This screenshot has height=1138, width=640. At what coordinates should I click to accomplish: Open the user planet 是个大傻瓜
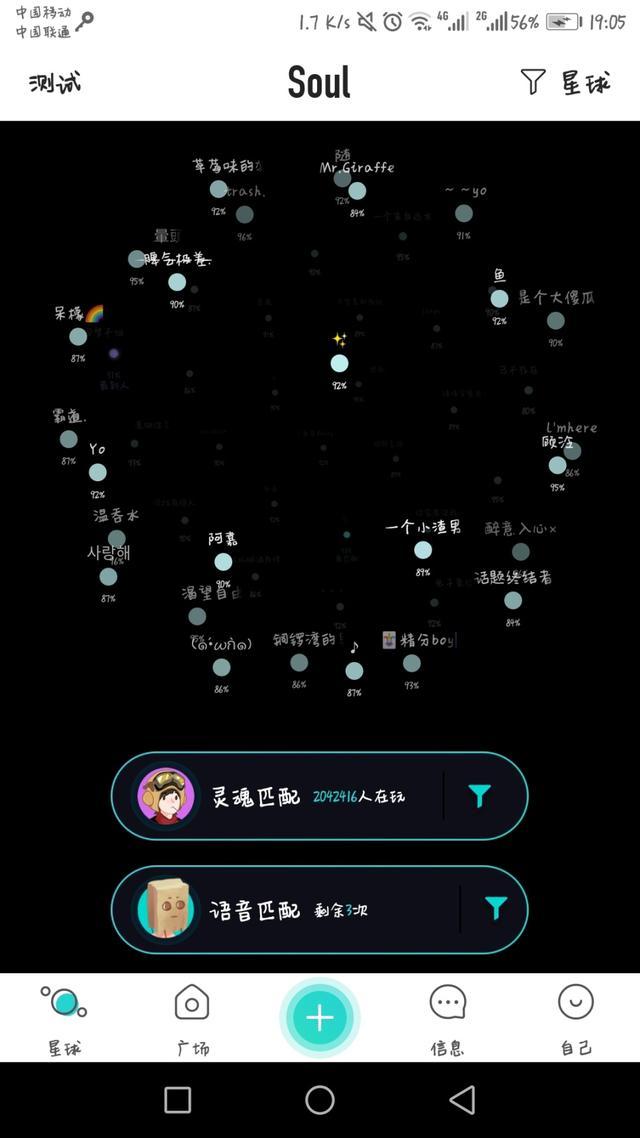(x=556, y=320)
